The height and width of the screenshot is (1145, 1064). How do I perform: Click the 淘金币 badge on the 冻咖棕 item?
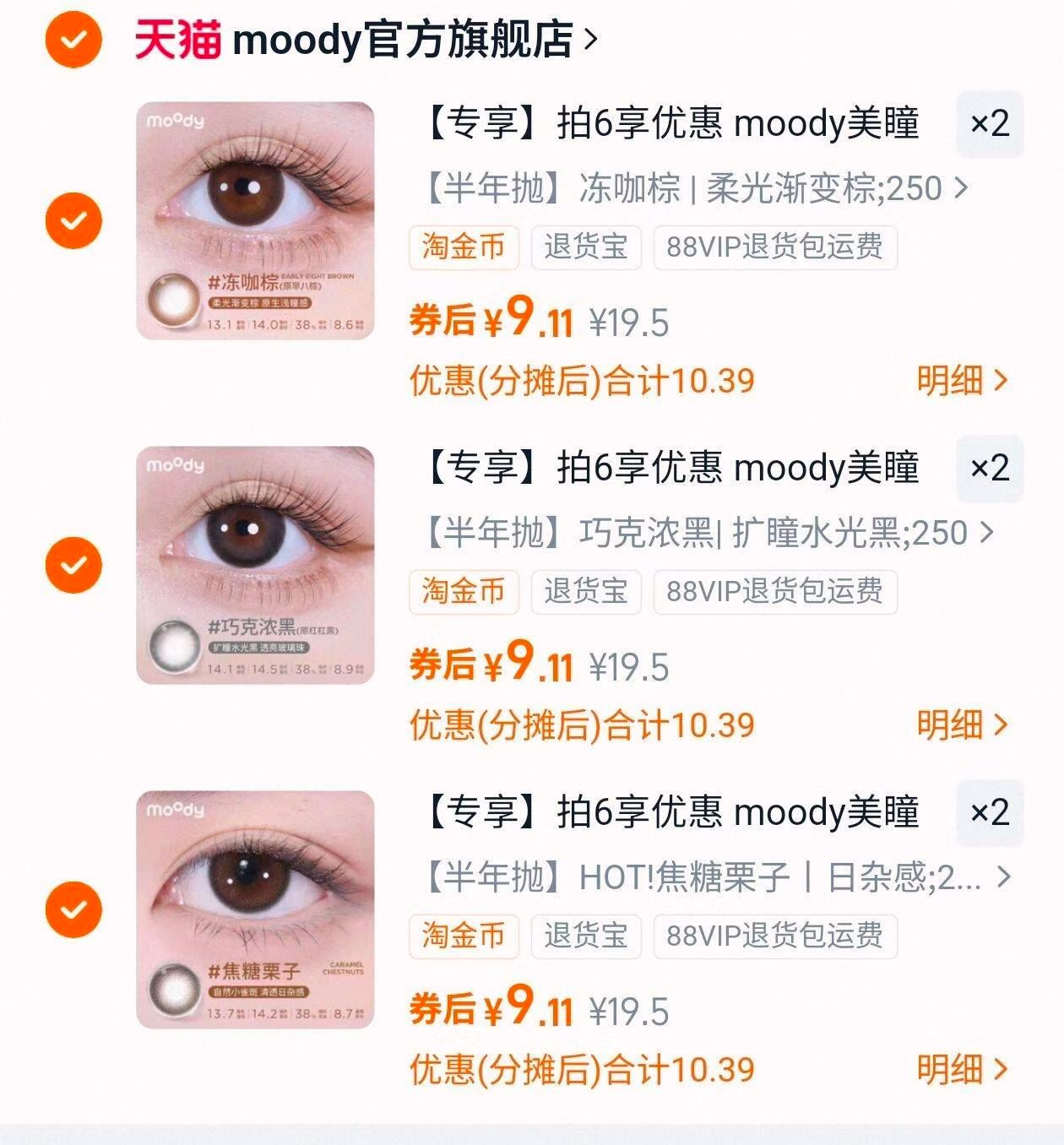[x=464, y=247]
